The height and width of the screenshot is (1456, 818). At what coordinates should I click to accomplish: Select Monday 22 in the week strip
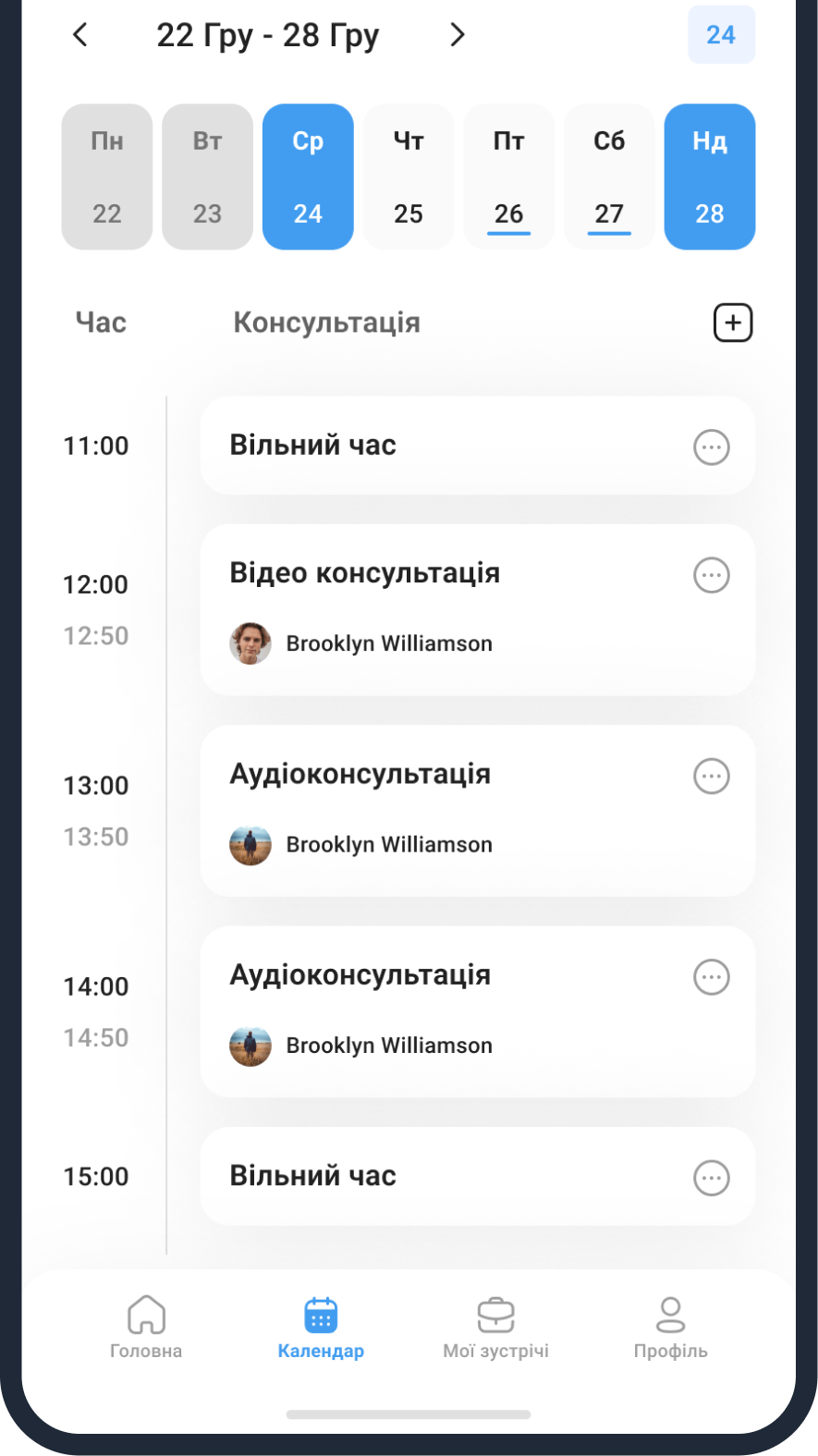(107, 177)
